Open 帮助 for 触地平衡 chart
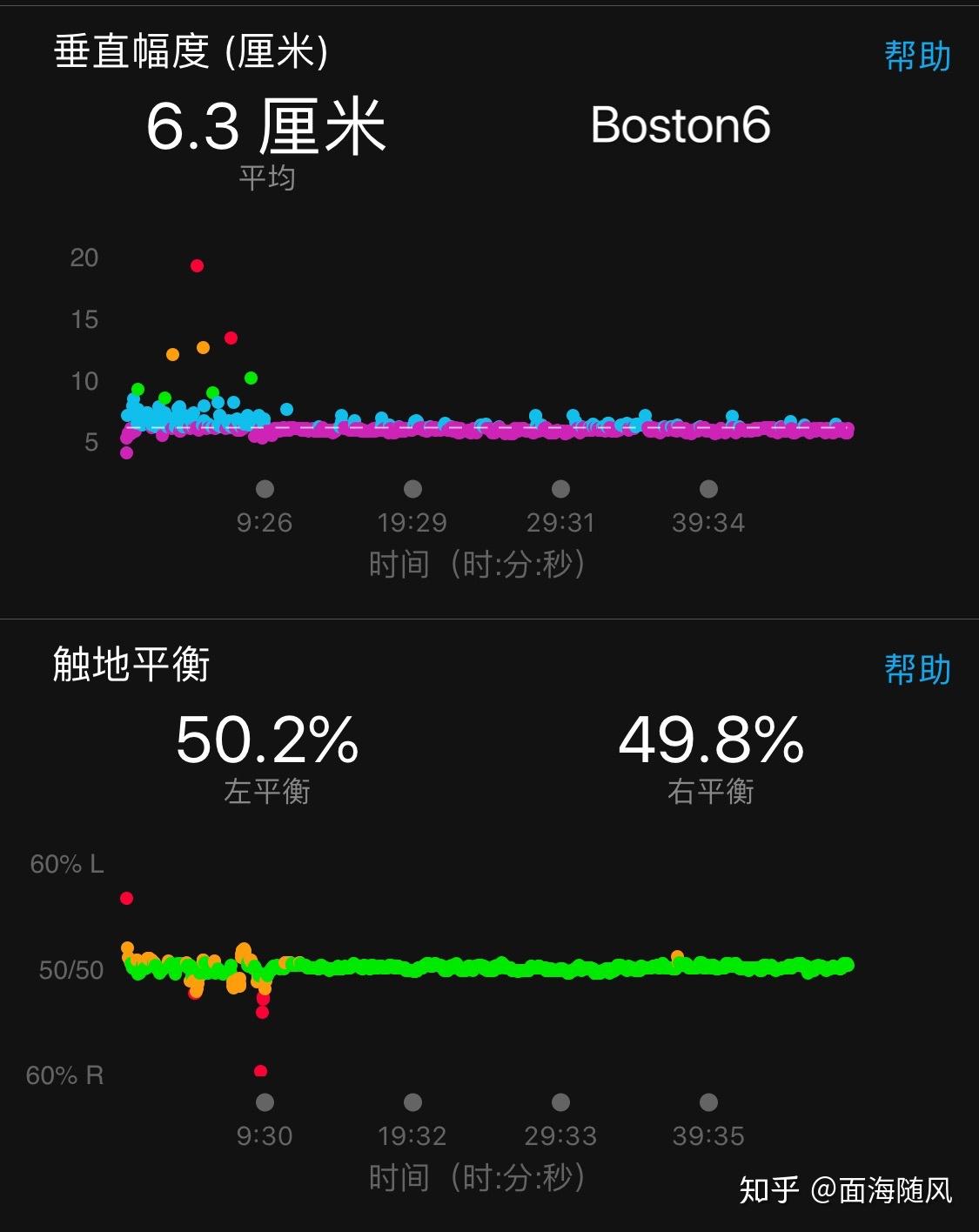Screen dimensions: 979x1232 pyautogui.click(x=917, y=669)
